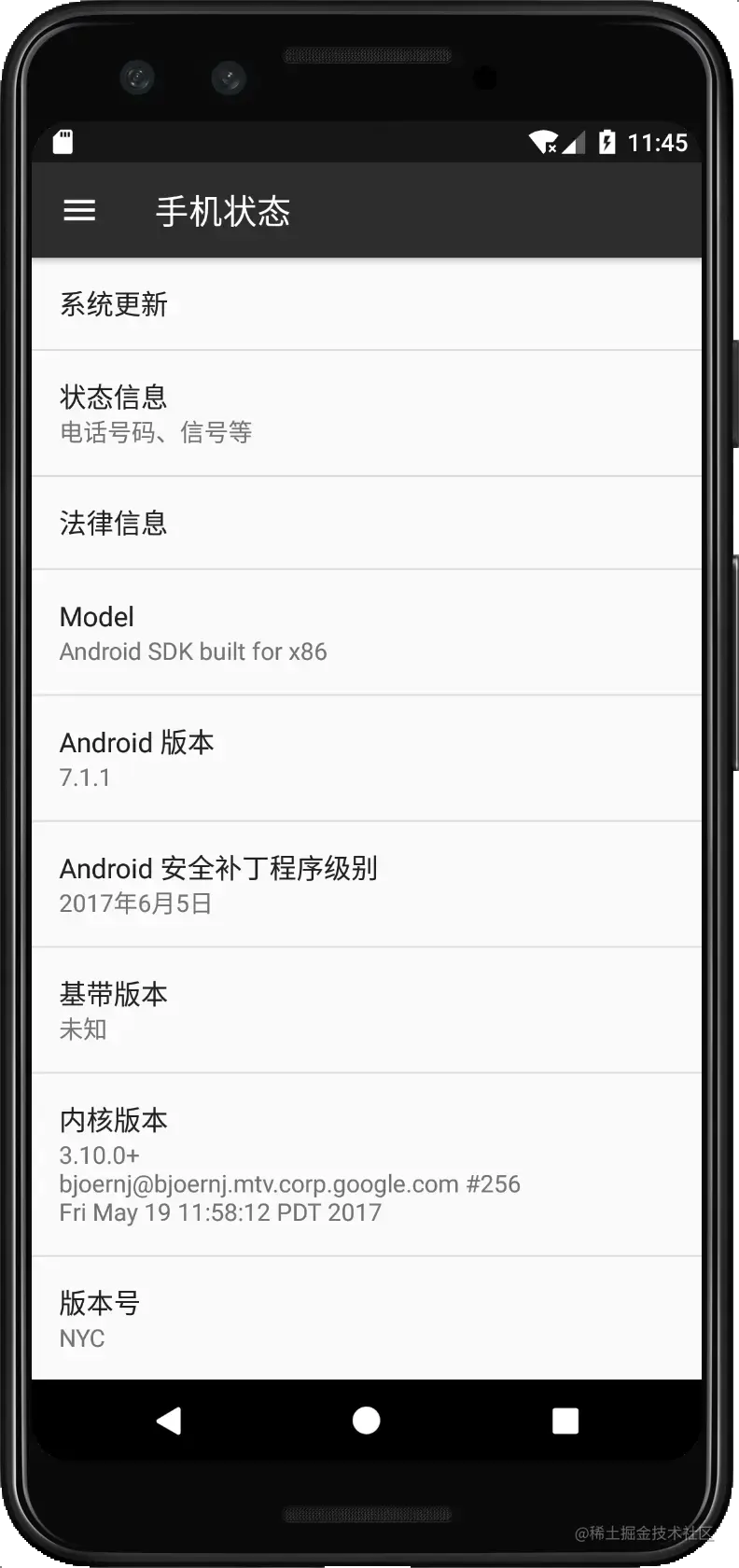
Task: Tap the 基带版本 row
Action: [366, 1011]
